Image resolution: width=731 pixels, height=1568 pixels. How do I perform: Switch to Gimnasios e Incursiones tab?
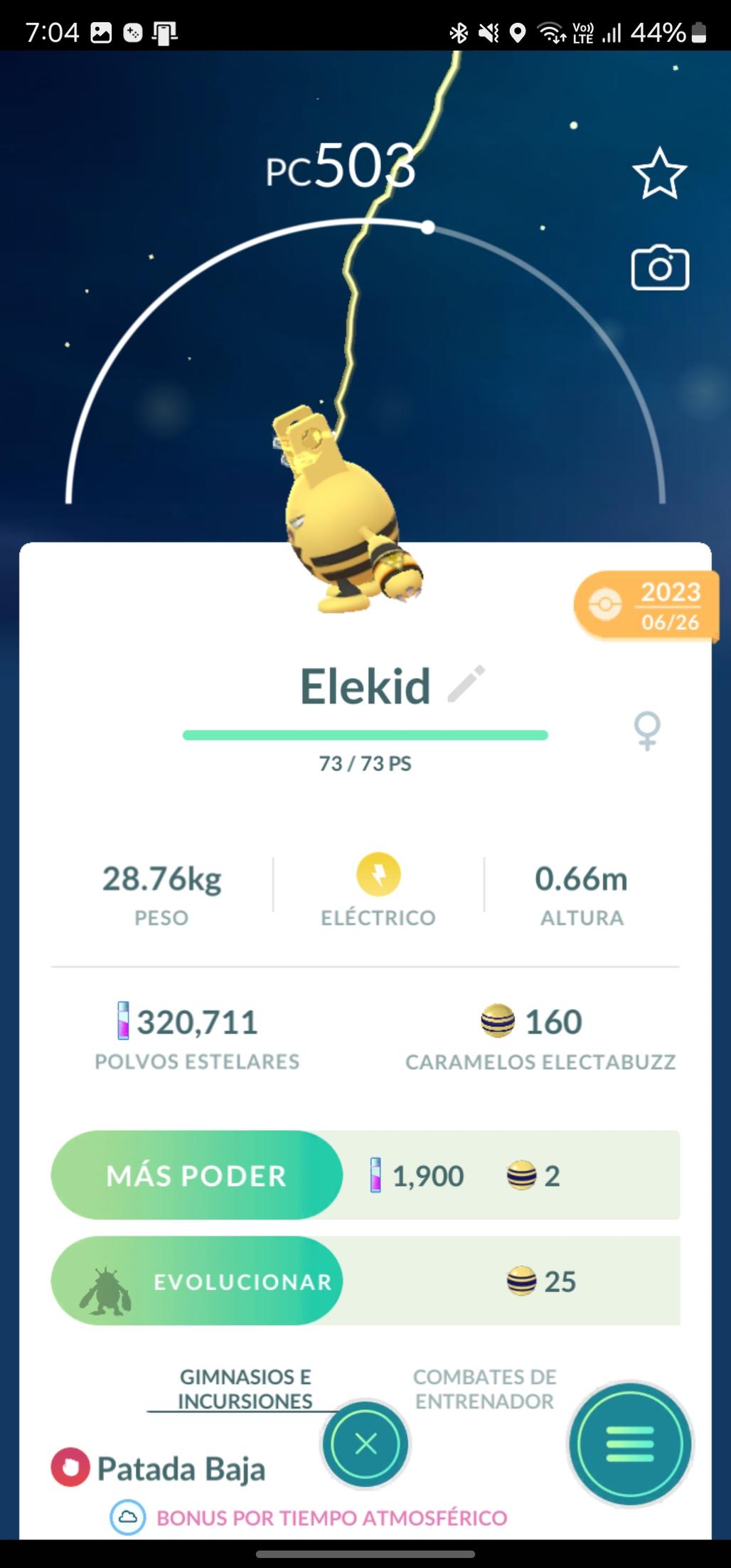pos(245,1388)
